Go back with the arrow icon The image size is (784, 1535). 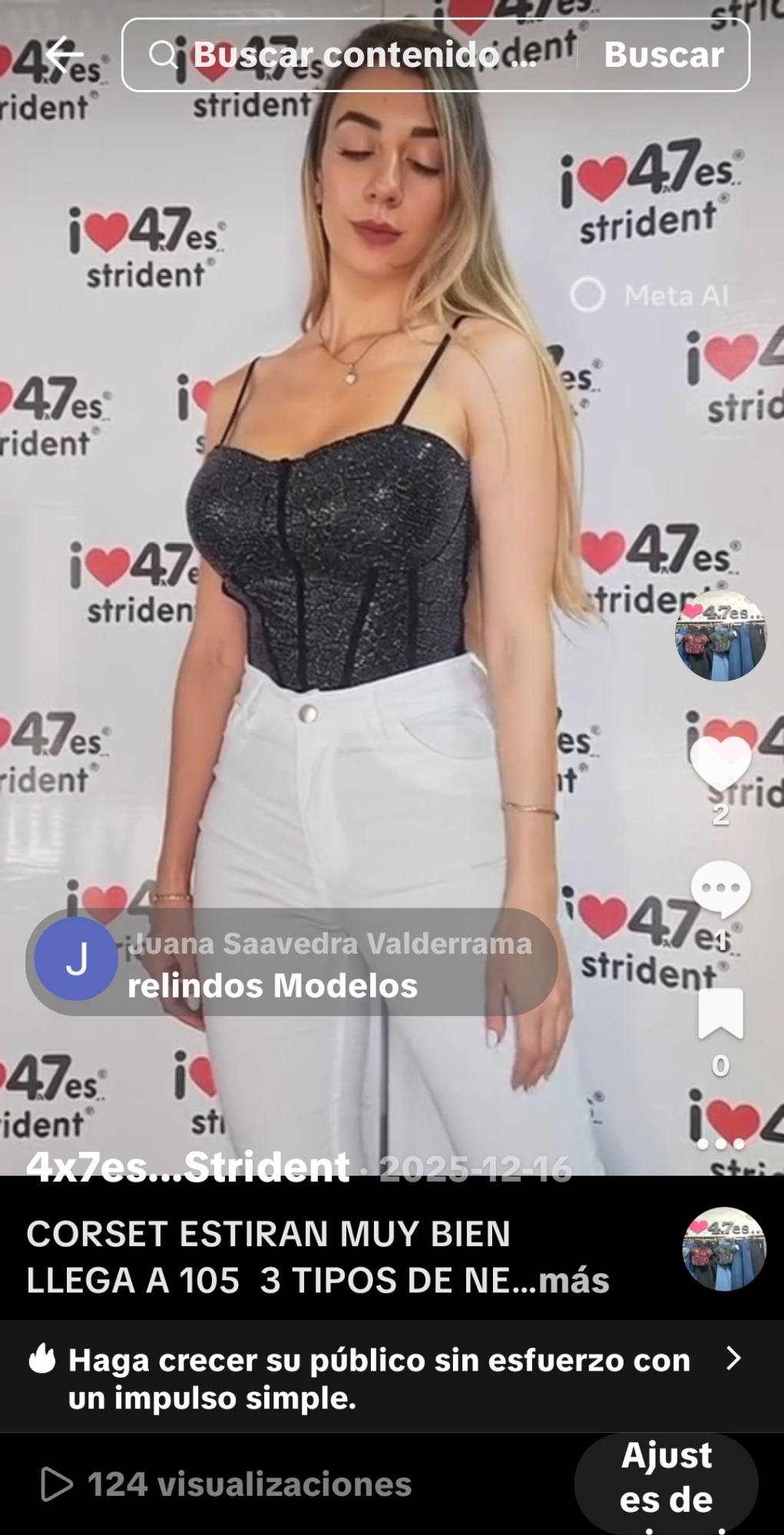tap(62, 55)
